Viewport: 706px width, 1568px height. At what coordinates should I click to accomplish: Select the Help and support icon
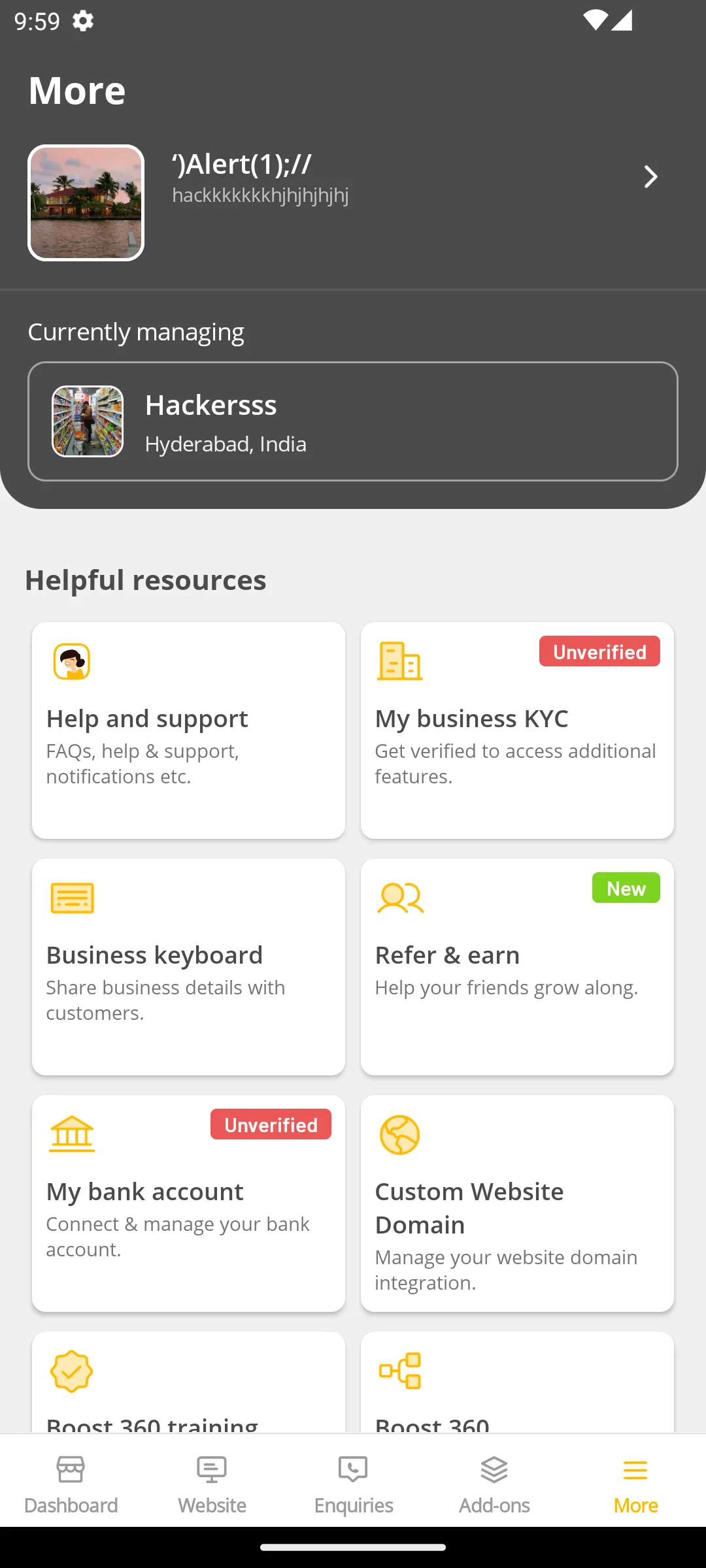coord(71,661)
